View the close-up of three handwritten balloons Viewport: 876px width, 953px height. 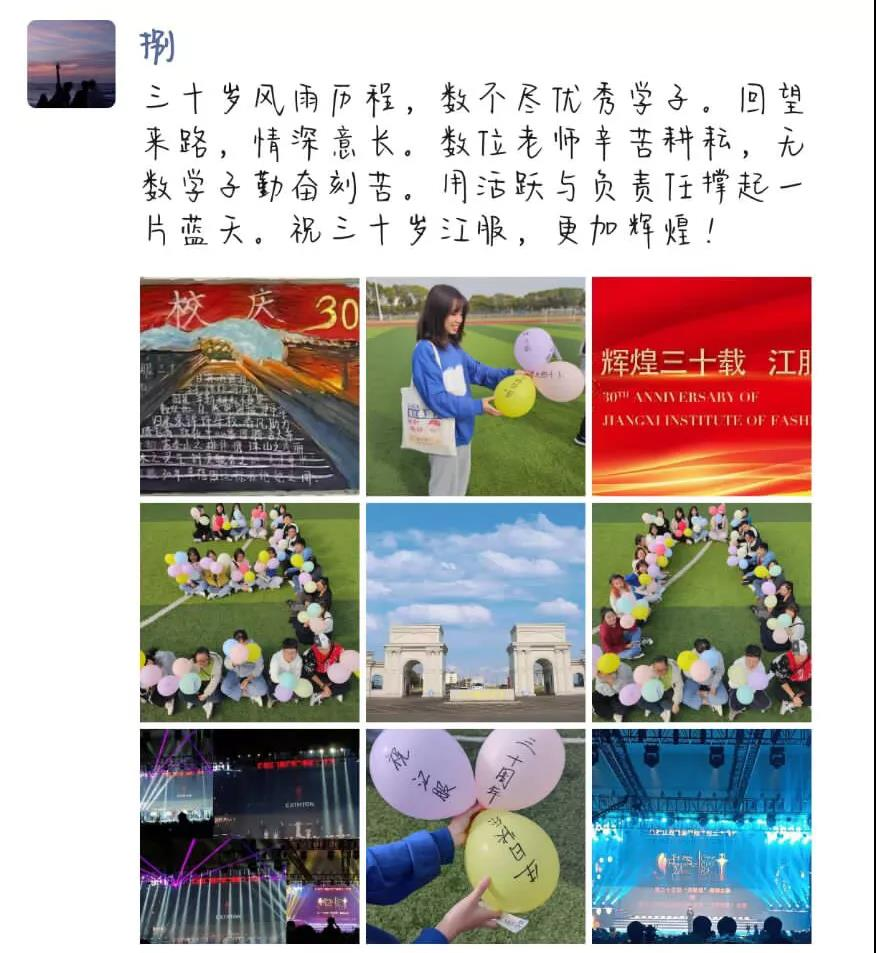pos(475,836)
